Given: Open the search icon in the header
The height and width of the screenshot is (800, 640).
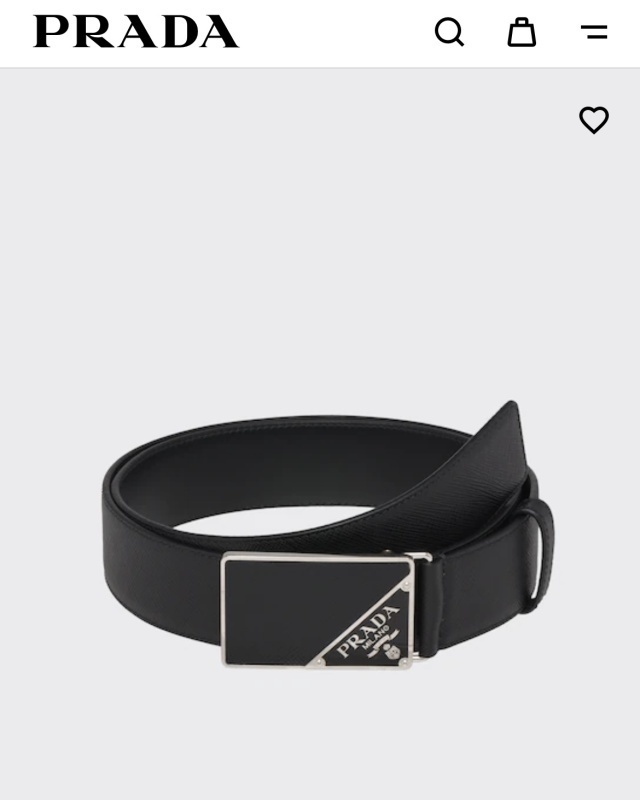Looking at the screenshot, I should (449, 32).
